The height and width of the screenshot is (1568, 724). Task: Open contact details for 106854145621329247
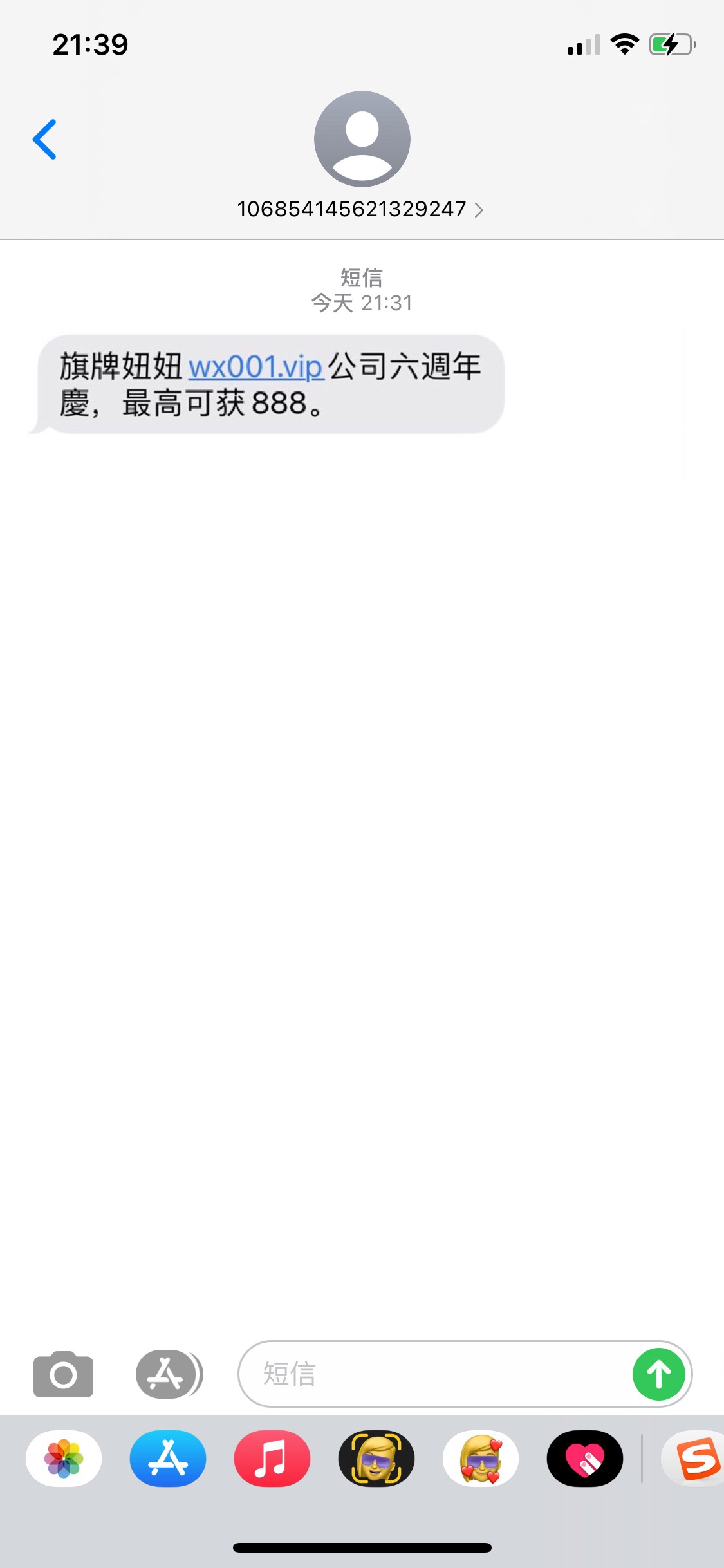pyautogui.click(x=360, y=209)
